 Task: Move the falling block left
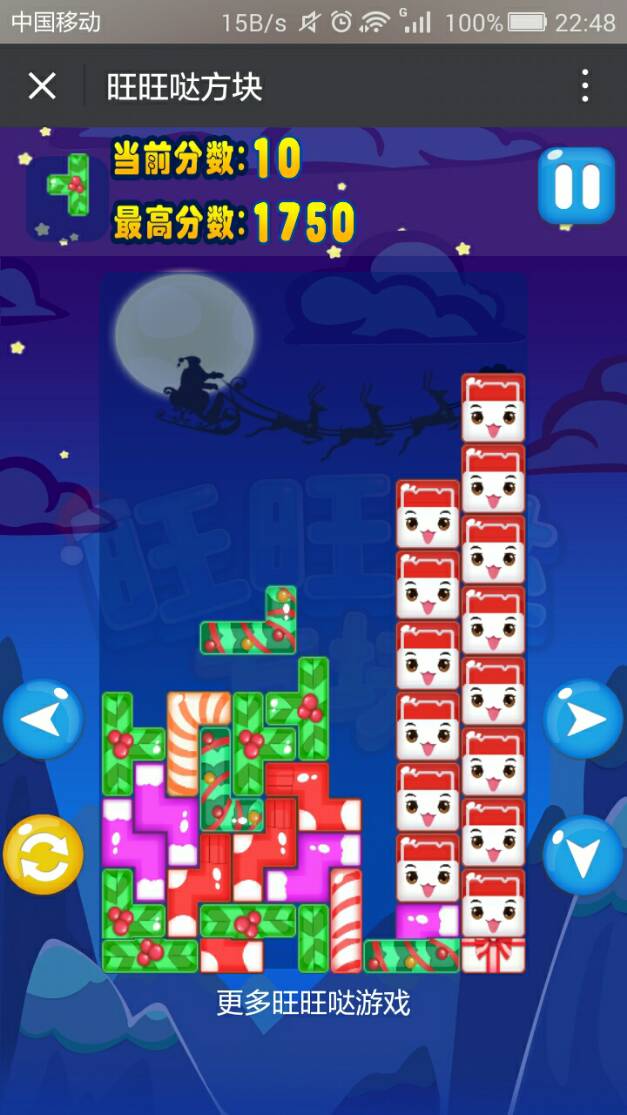[43, 719]
